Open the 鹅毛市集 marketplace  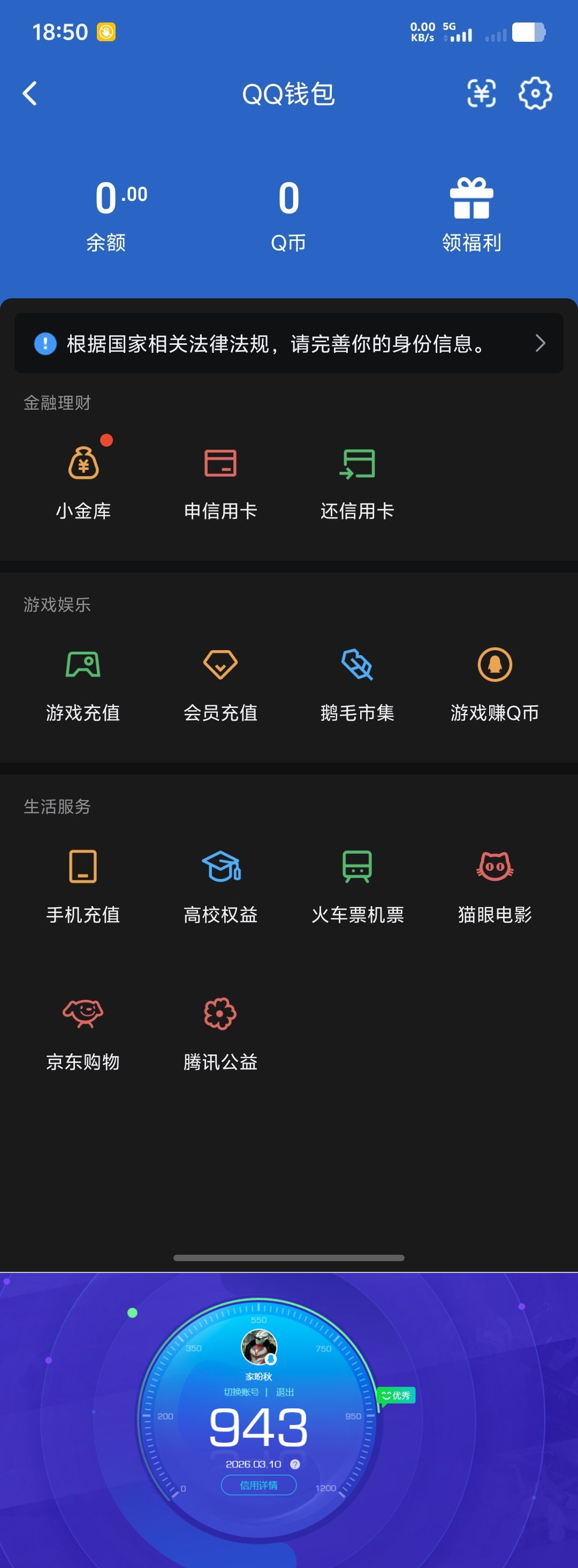tap(357, 685)
